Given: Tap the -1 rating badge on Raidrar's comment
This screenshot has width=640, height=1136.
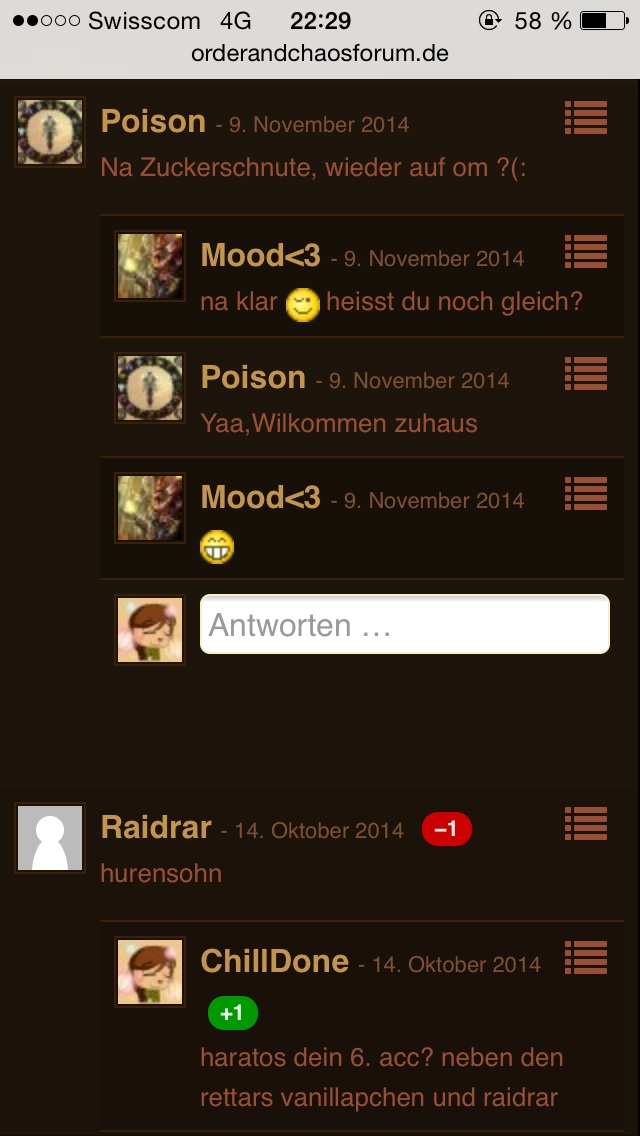Looking at the screenshot, I should click(x=446, y=829).
